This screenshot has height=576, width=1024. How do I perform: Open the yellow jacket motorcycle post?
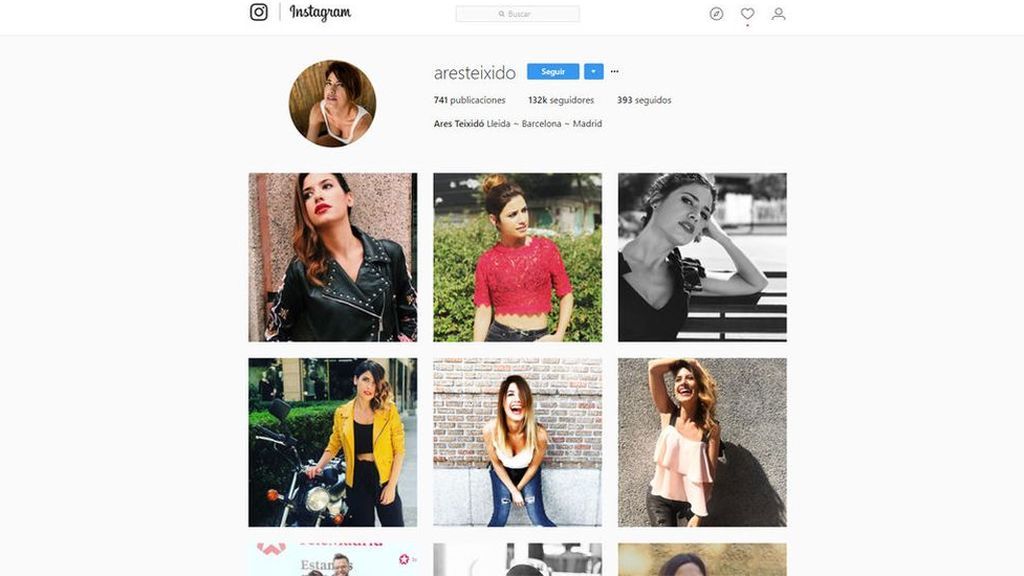(x=332, y=442)
